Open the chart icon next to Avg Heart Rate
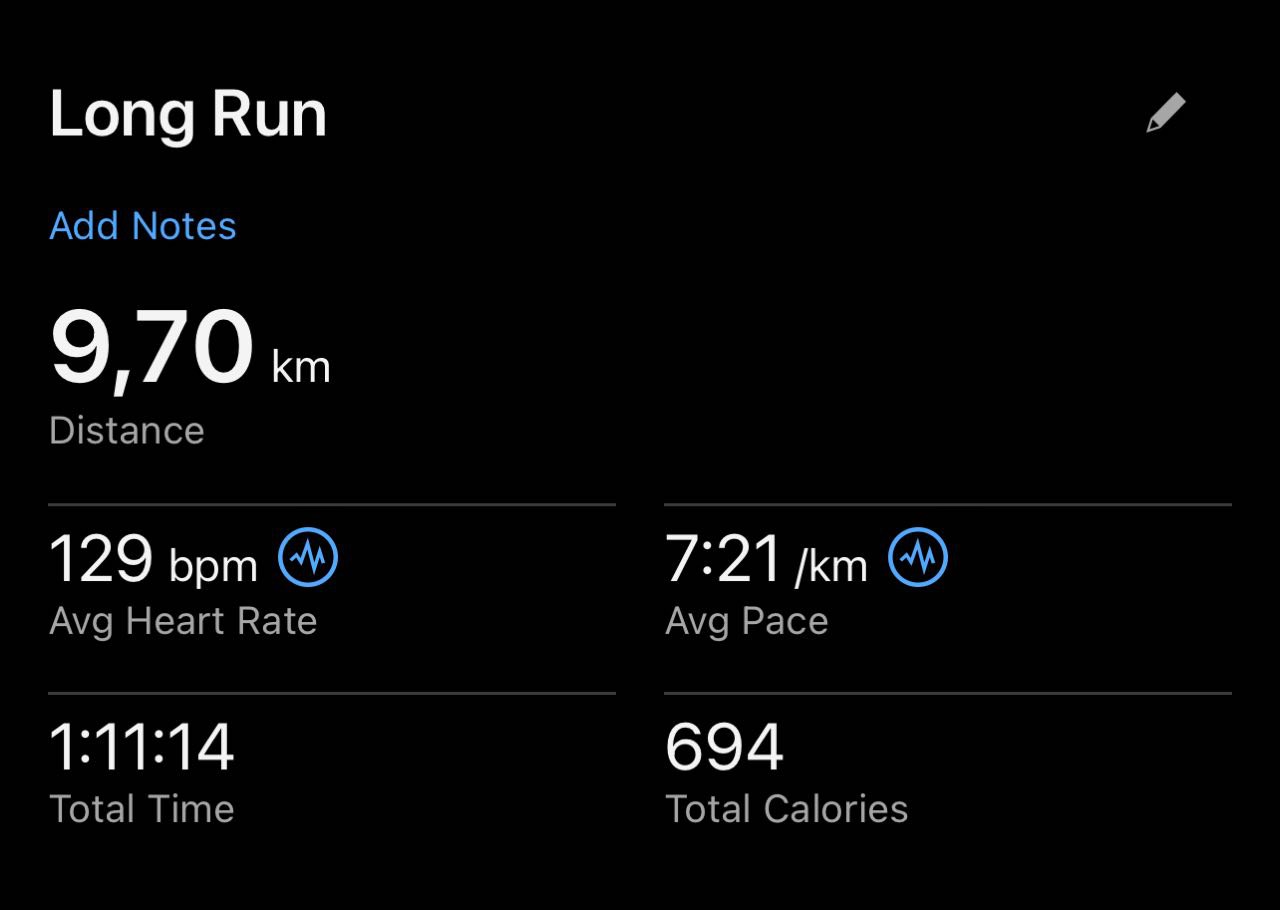This screenshot has height=910, width=1280. (x=308, y=557)
